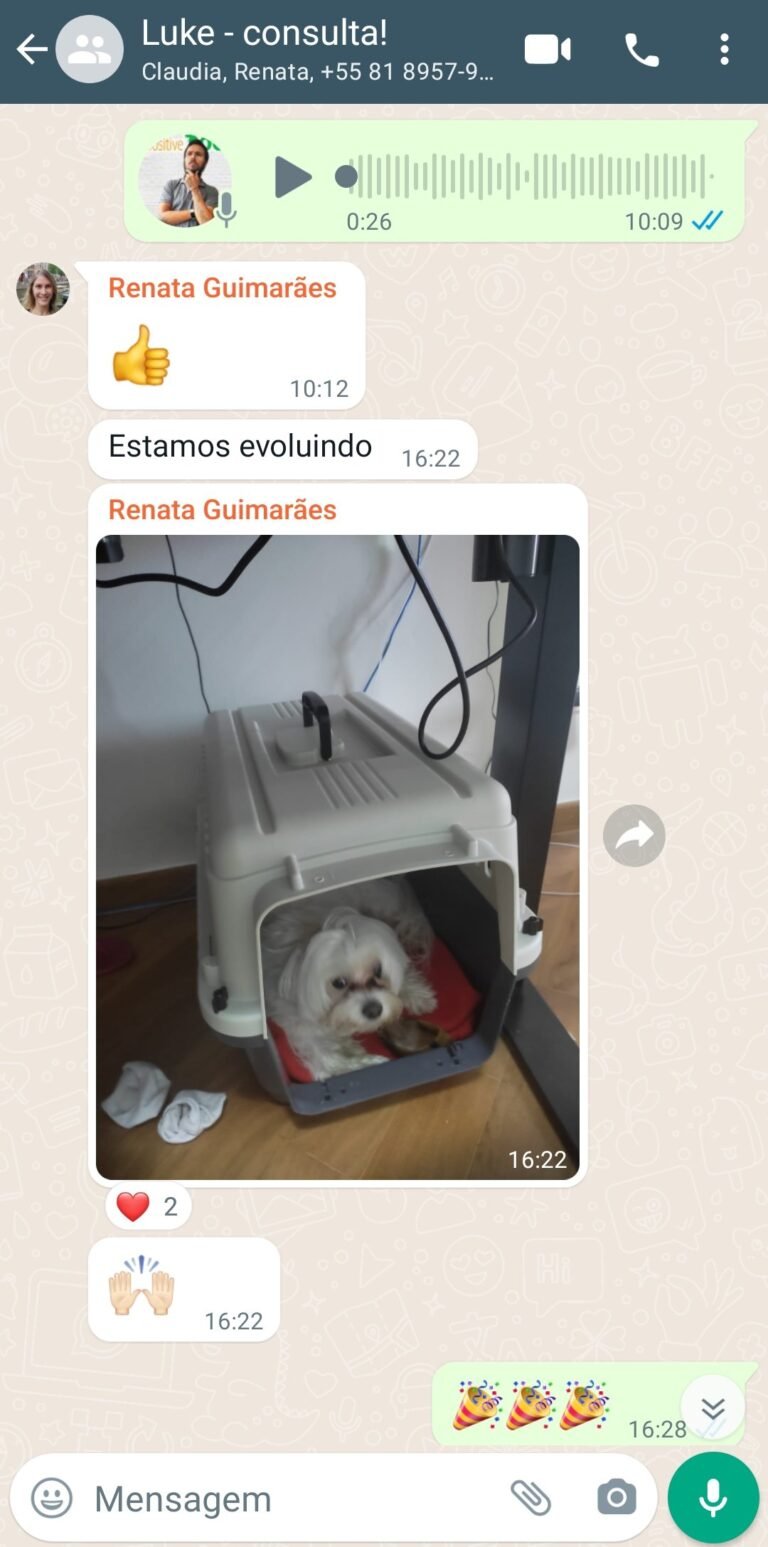
Task: Start a group video call
Action: 547,49
